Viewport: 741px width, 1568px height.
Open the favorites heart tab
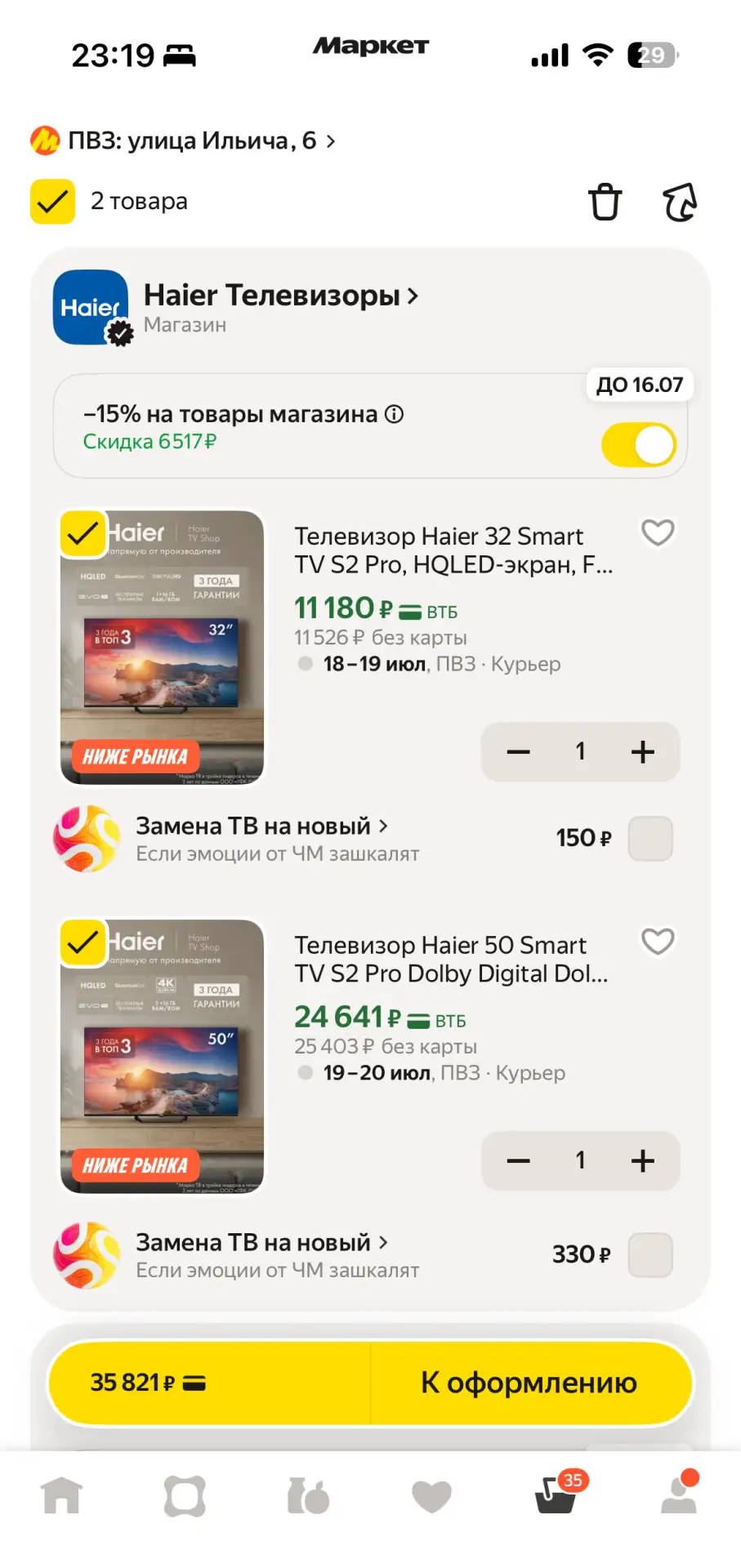click(431, 1496)
